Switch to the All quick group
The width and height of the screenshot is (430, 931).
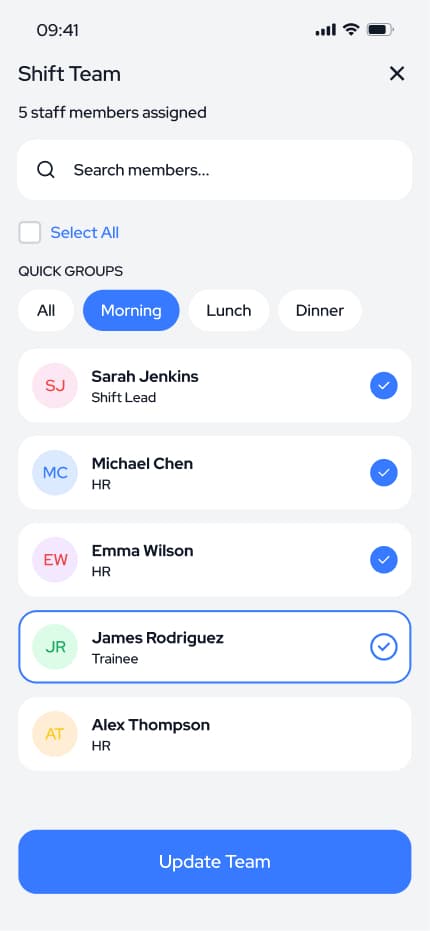(46, 311)
